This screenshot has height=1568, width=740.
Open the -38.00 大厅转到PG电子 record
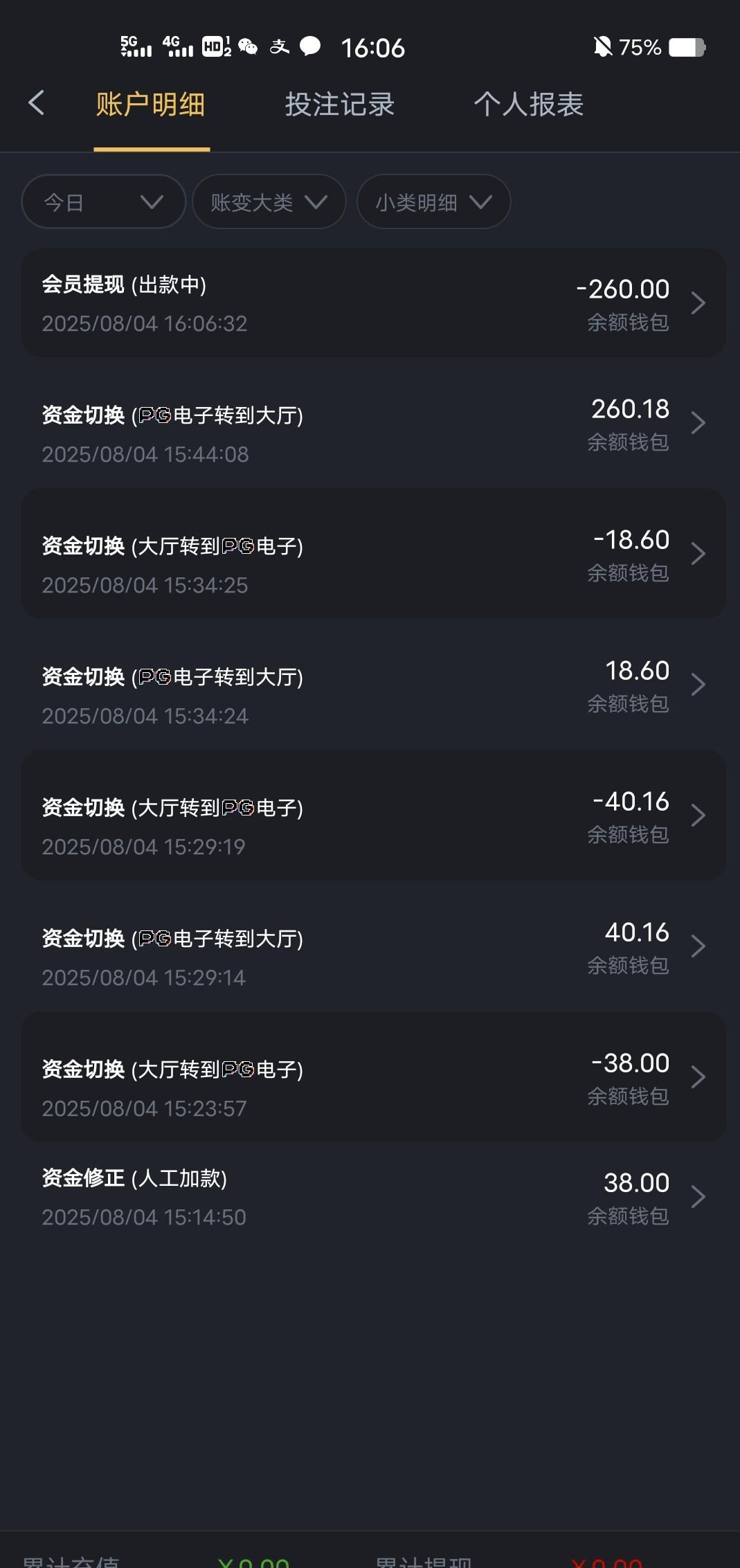pos(374,1077)
